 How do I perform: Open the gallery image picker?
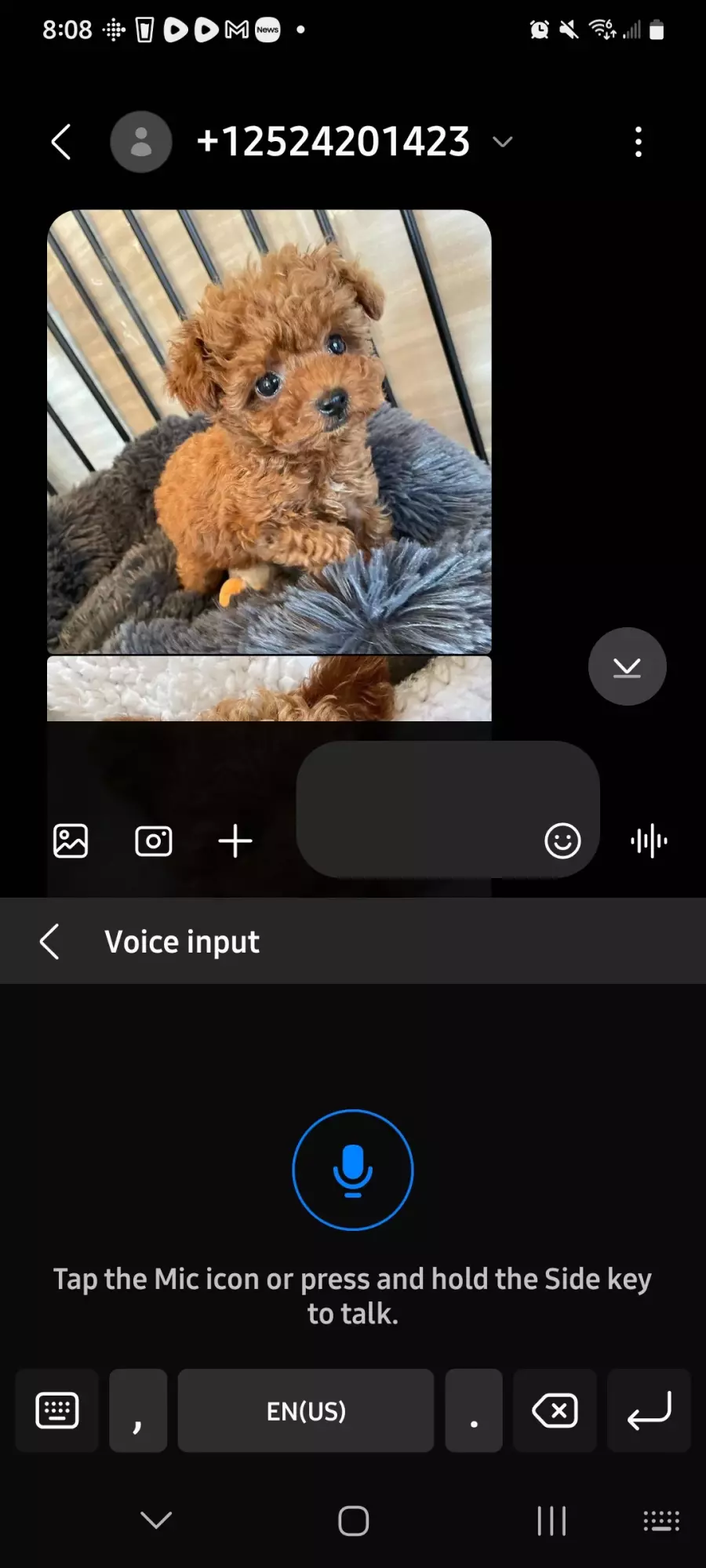coord(71,841)
